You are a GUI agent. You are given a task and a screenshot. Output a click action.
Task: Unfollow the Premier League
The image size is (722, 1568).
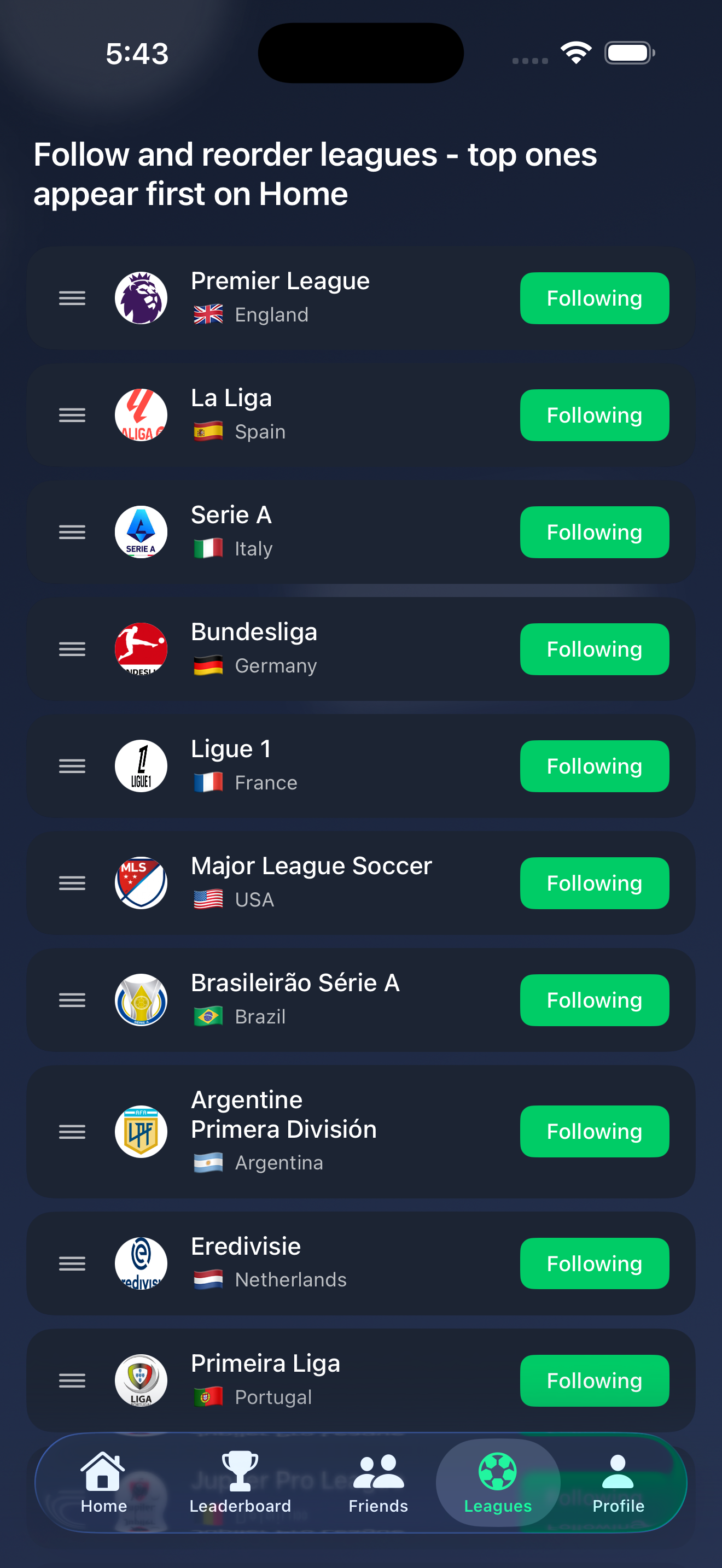[593, 297]
